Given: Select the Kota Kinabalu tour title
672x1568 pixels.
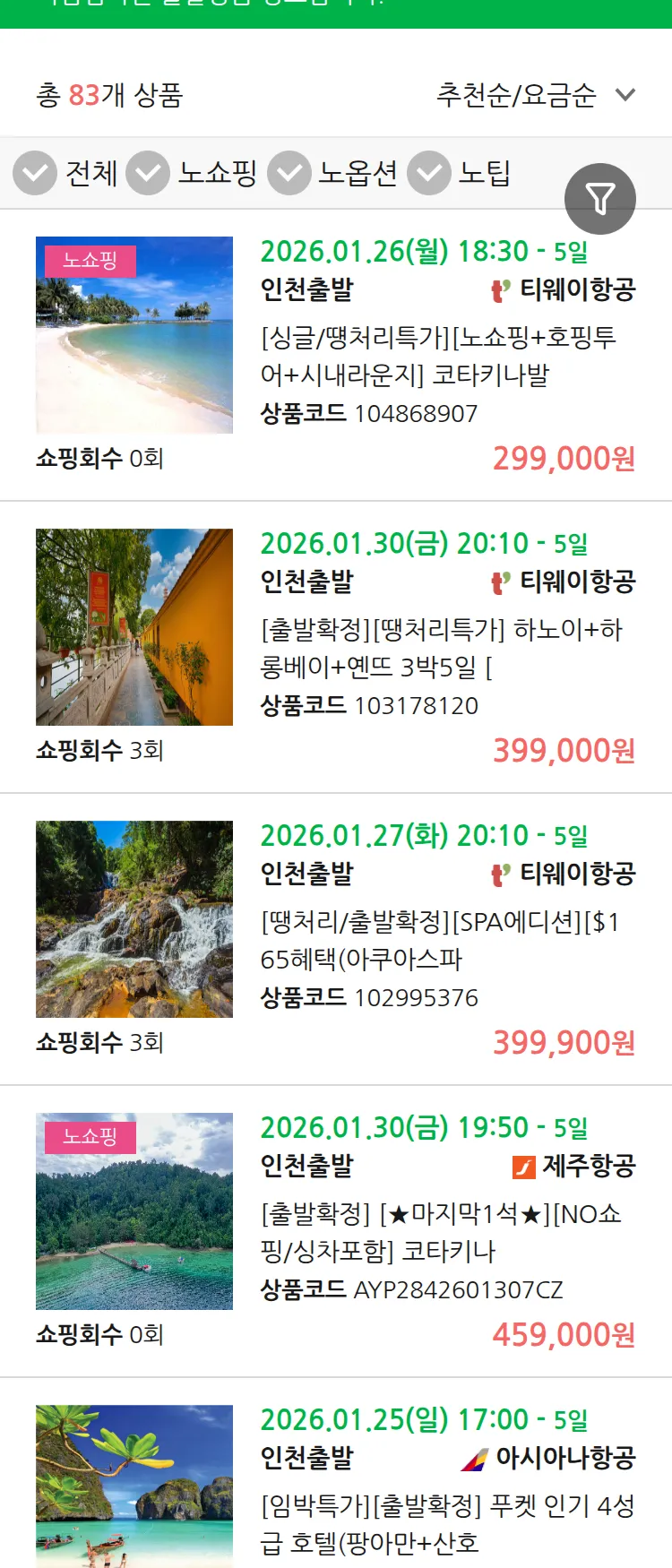Looking at the screenshot, I should pyautogui.click(x=444, y=356).
